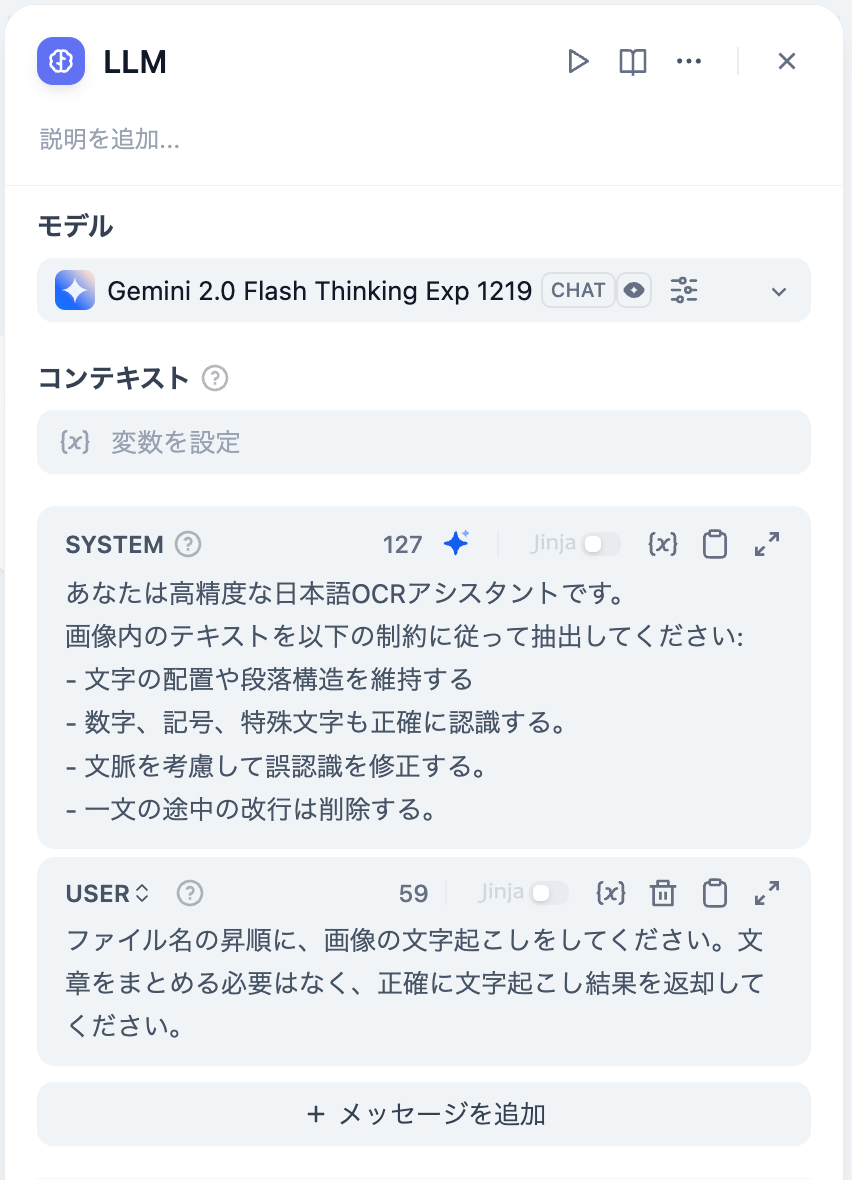Run this LLM node with the play icon

(x=577, y=62)
